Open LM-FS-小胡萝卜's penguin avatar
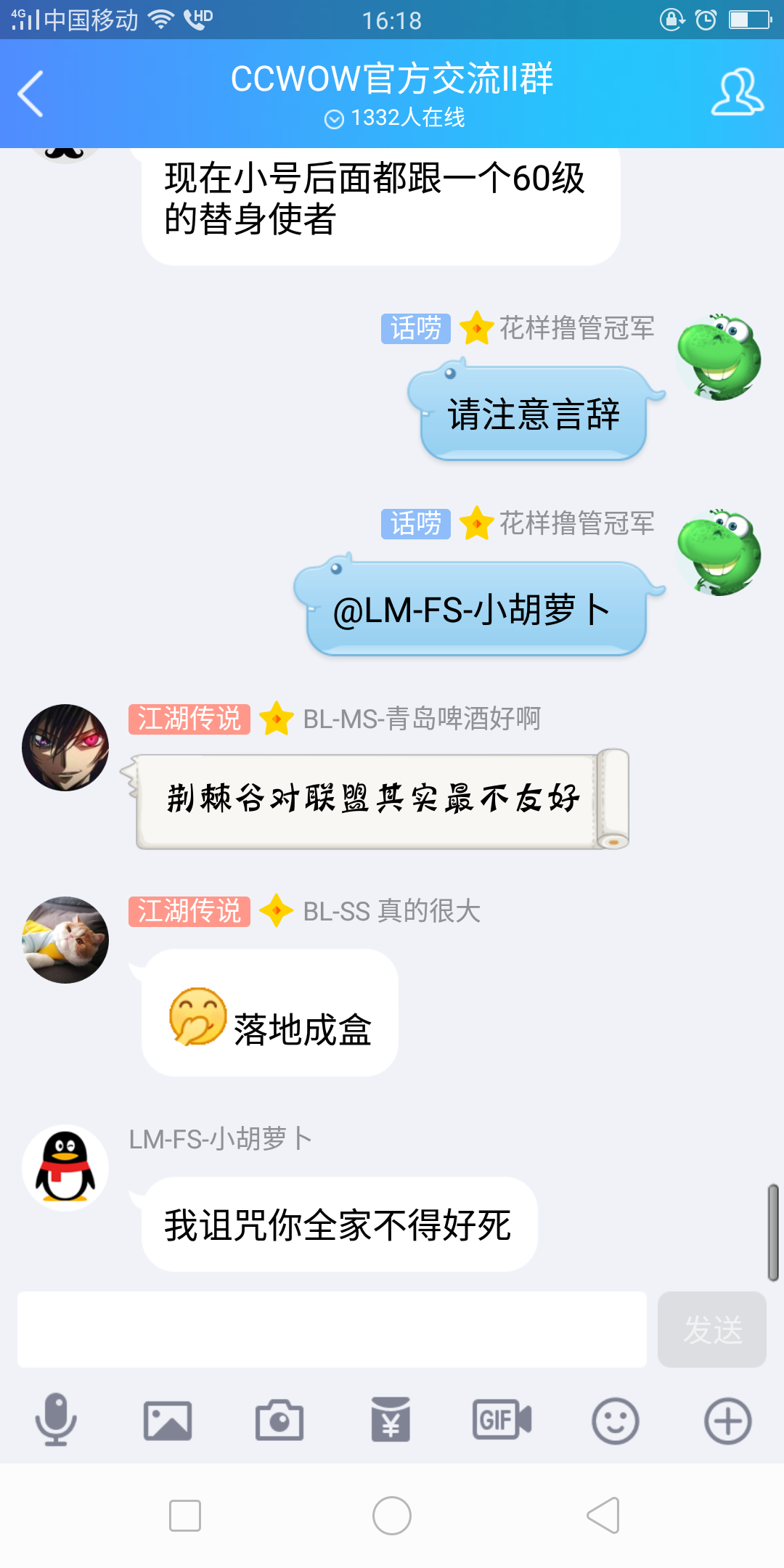Screen dimensions: 784x1568 click(65, 1167)
